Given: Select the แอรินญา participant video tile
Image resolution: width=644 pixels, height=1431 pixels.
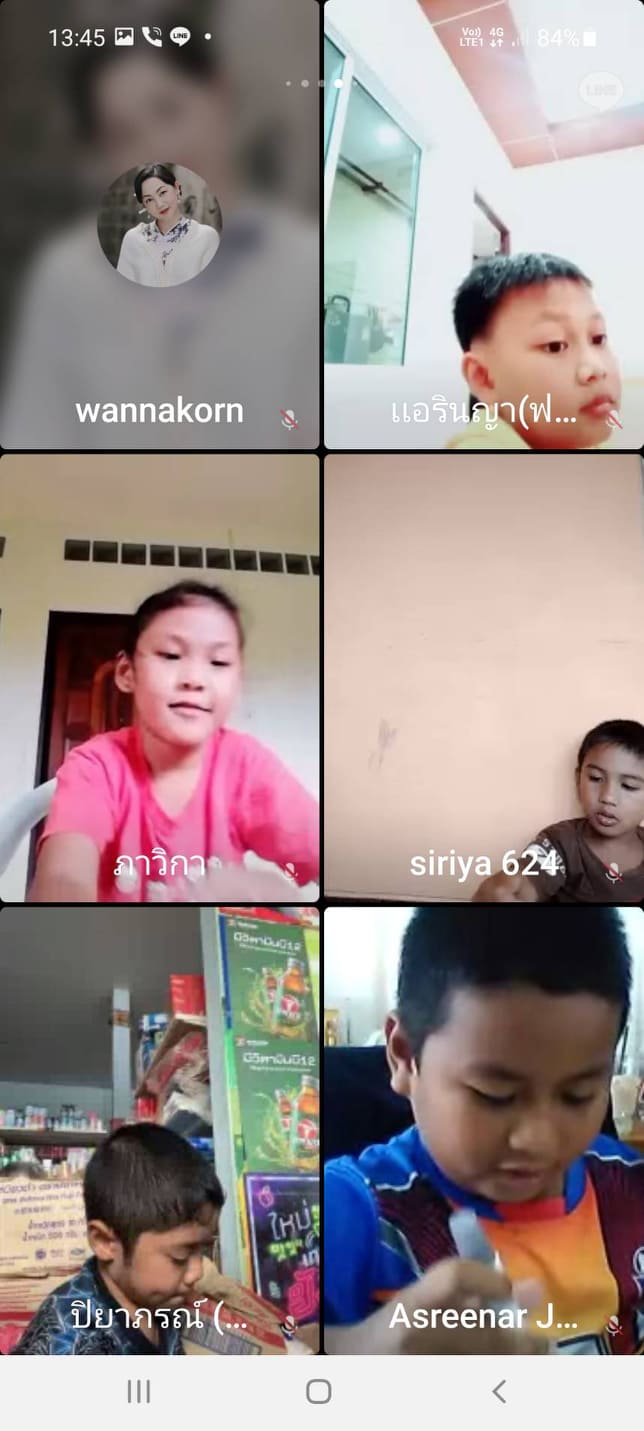Looking at the screenshot, I should coord(483,225).
